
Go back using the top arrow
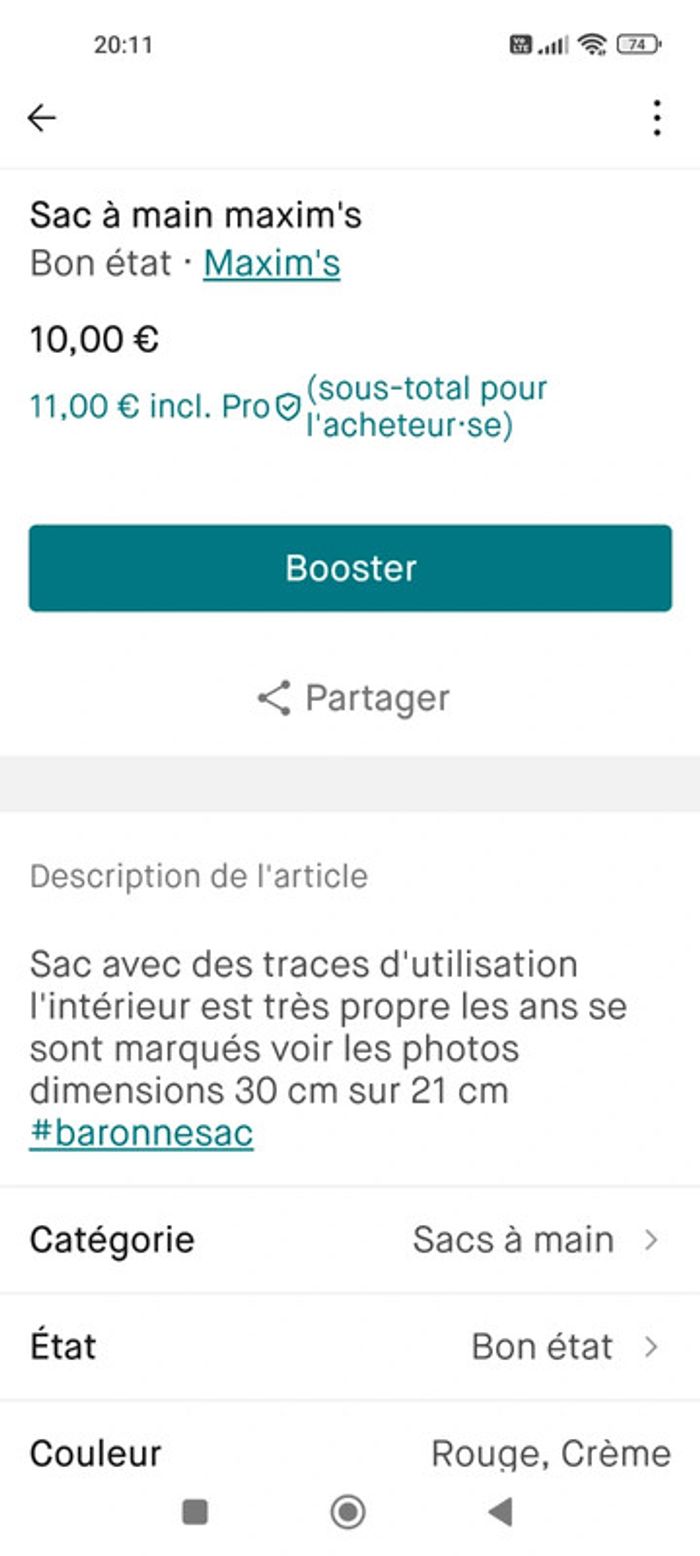tap(42, 118)
